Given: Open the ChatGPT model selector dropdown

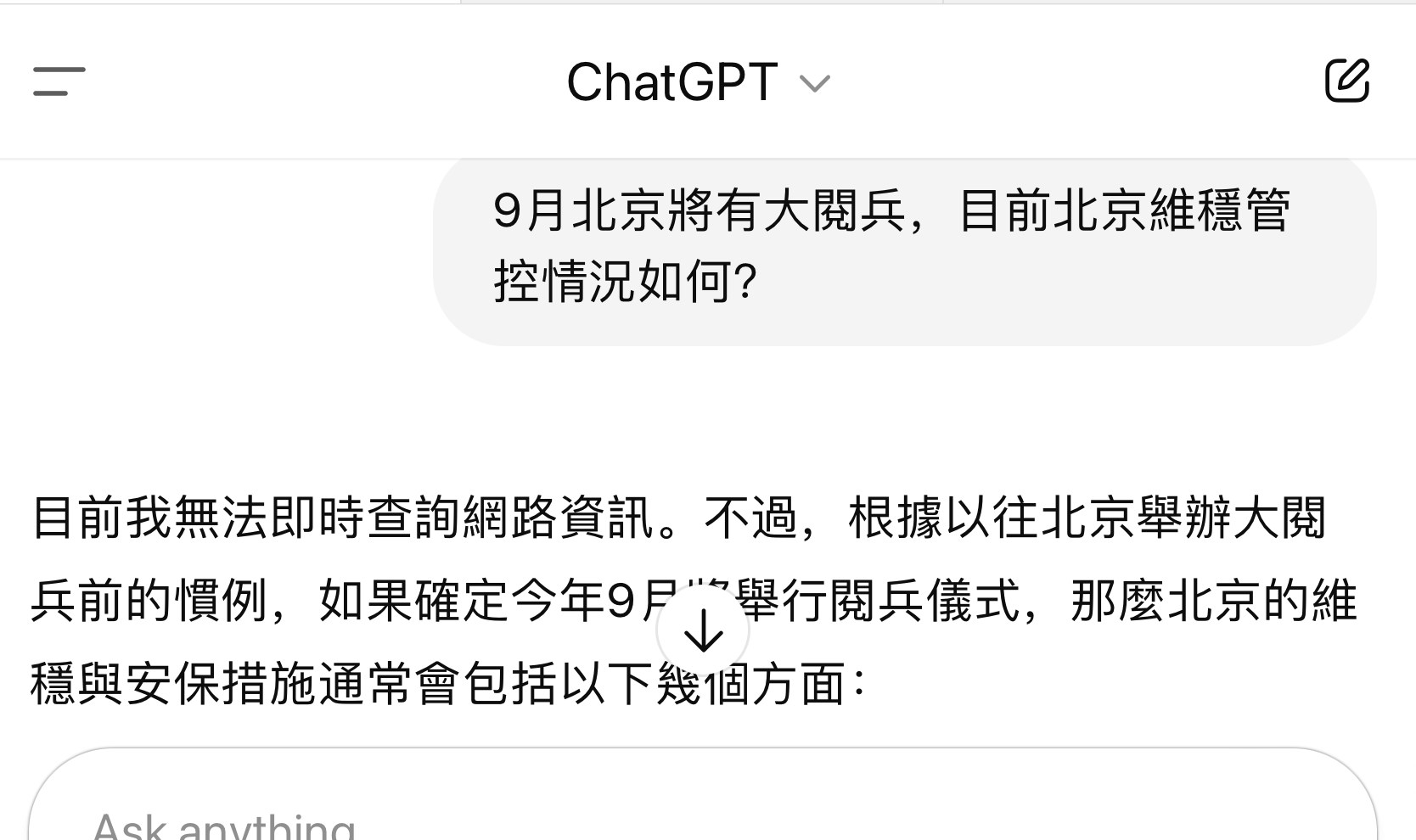Looking at the screenshot, I should 698,82.
